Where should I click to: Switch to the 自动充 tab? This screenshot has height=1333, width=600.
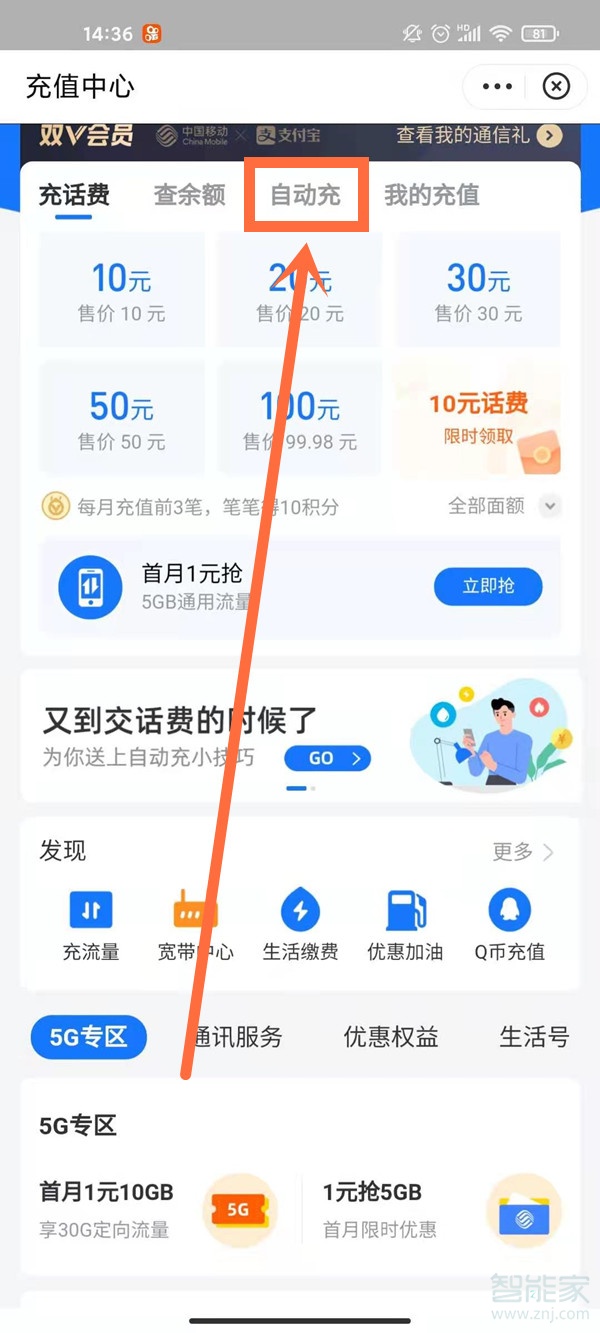click(x=306, y=195)
